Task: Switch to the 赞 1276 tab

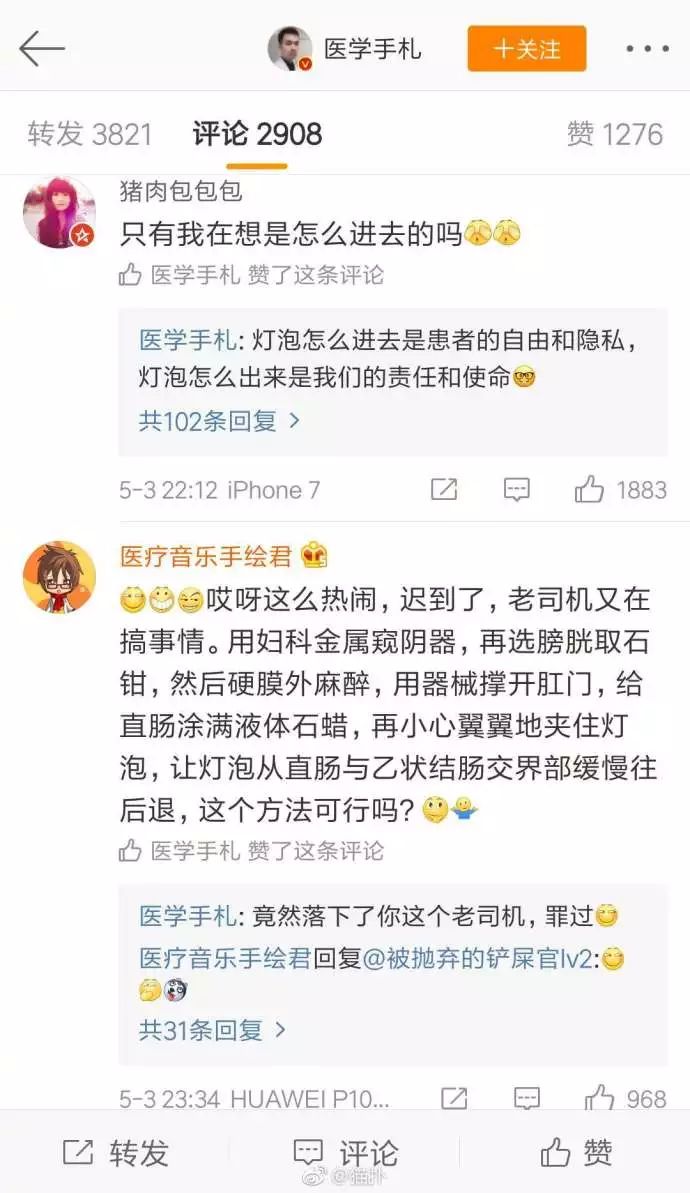Action: [x=615, y=134]
